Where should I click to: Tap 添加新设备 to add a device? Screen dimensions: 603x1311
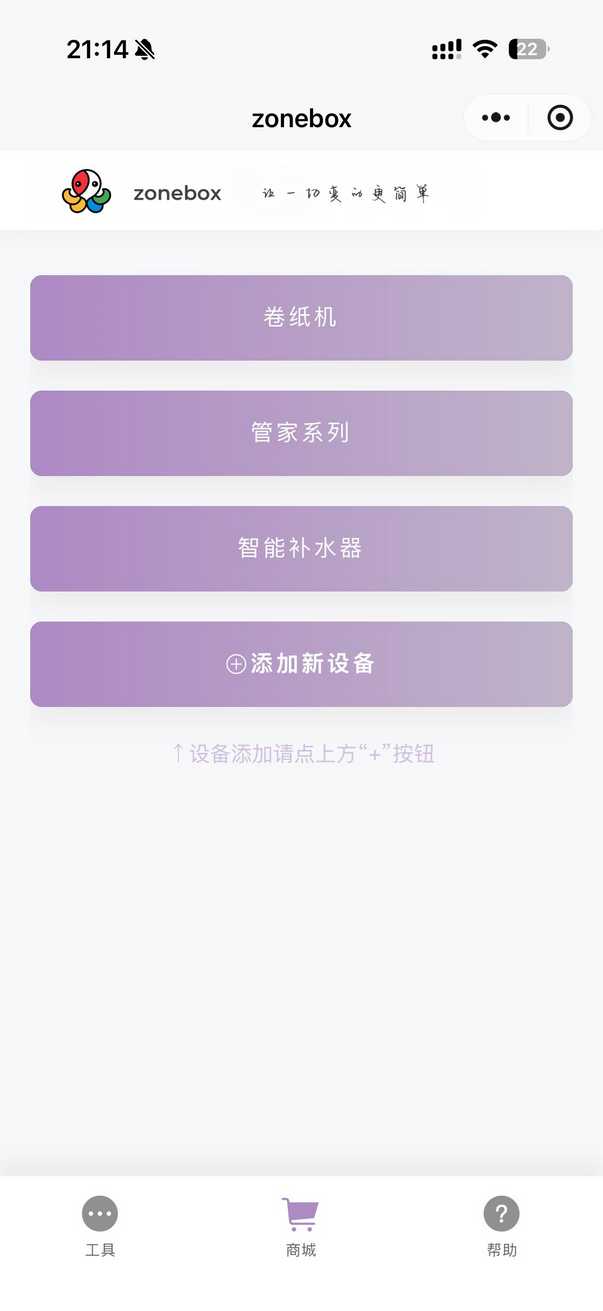pos(301,664)
